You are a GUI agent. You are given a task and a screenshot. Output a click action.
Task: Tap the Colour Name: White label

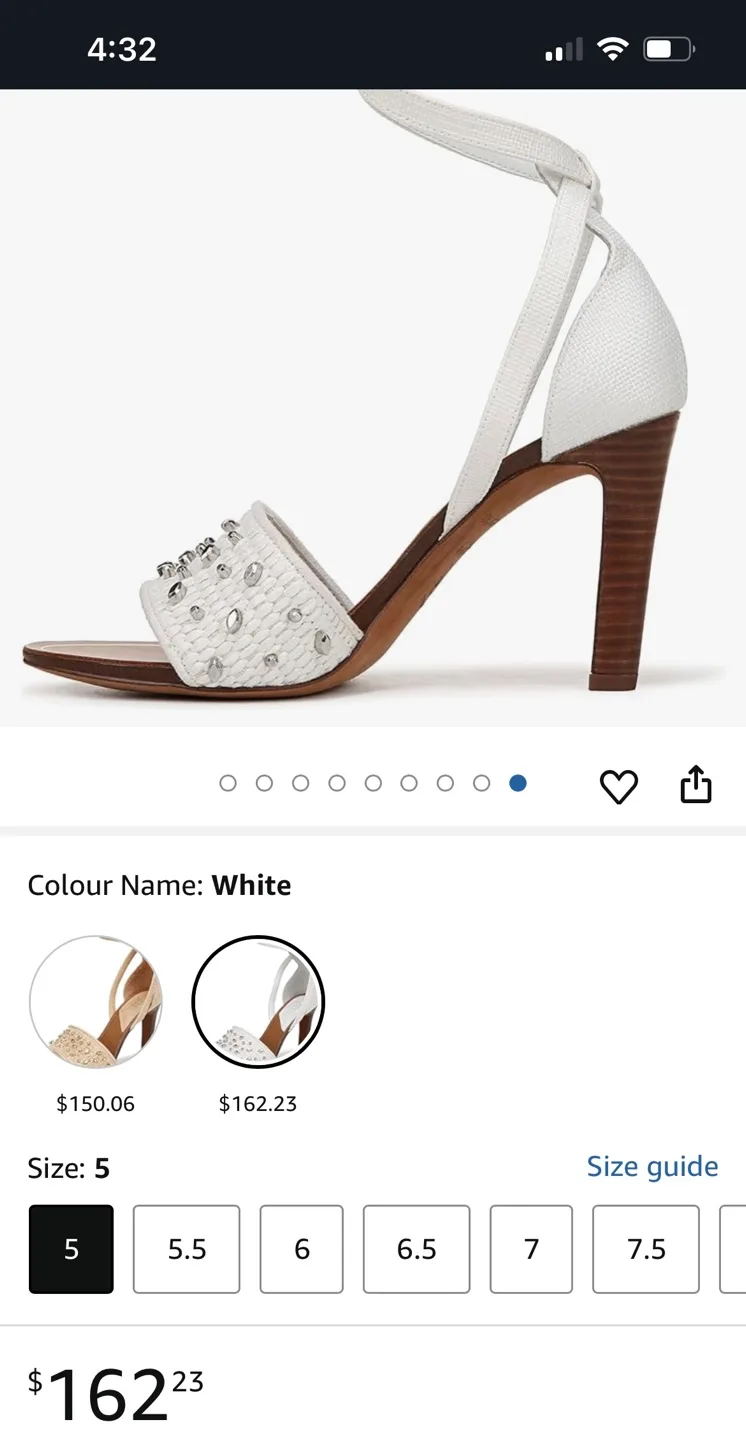click(x=157, y=885)
